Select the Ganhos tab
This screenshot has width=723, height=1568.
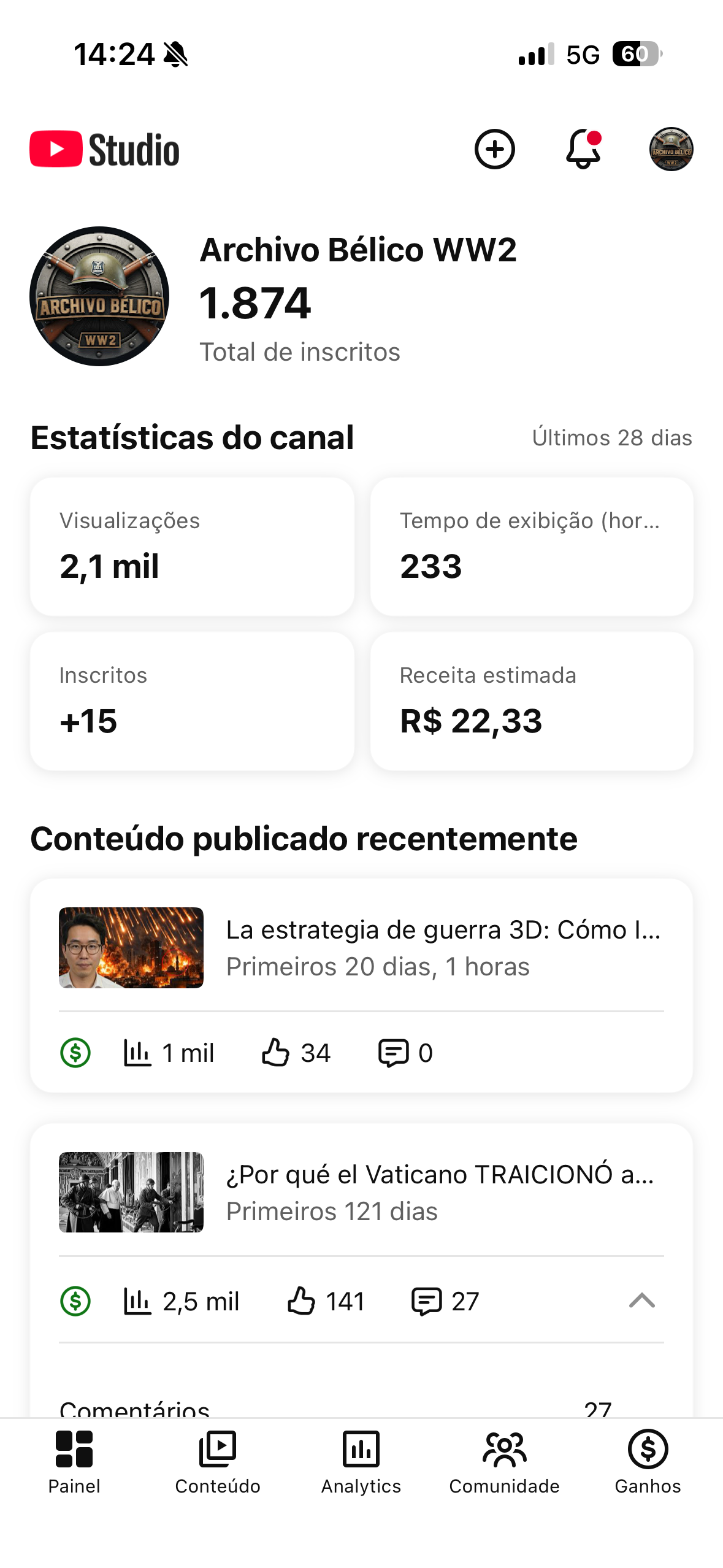[x=648, y=1461]
